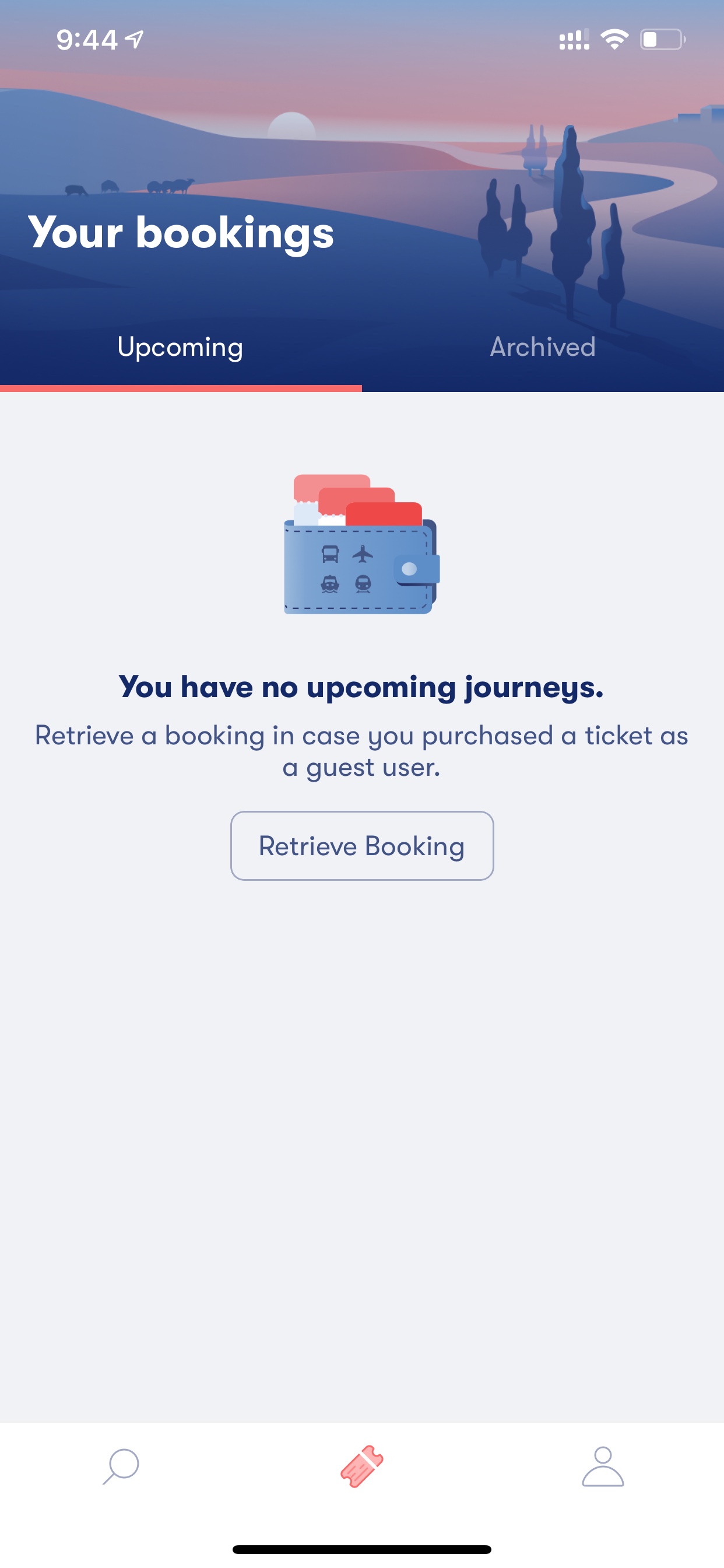Switch to the Archived tab

543,347
